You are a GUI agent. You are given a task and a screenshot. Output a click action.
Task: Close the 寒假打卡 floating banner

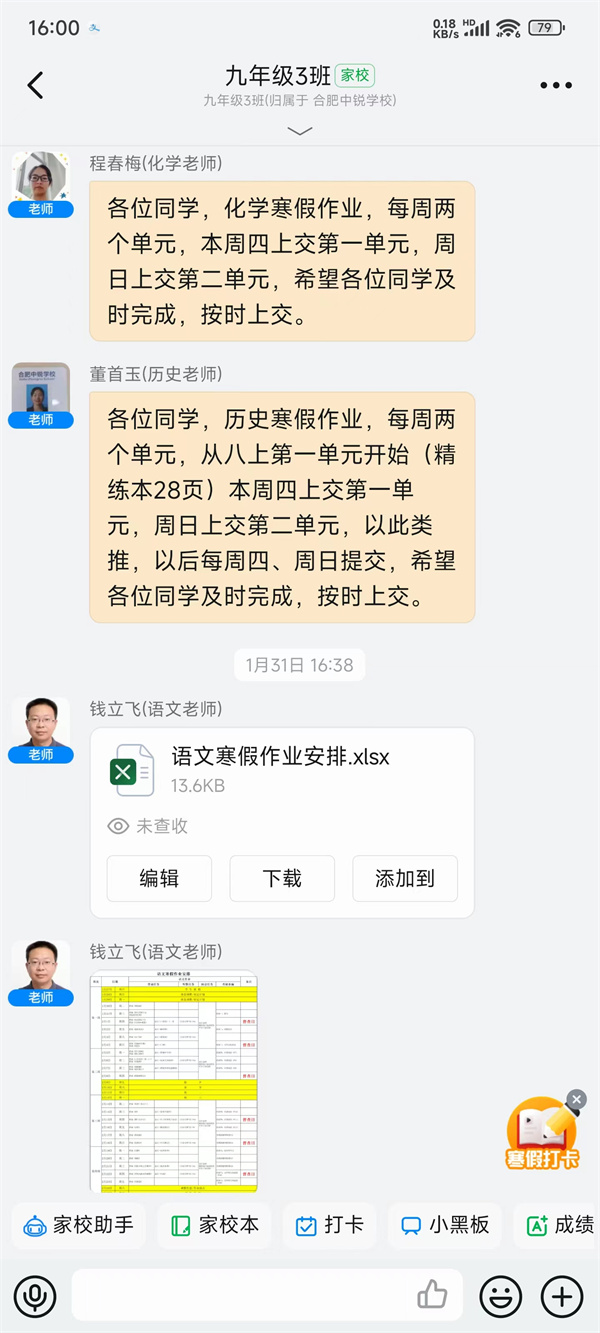[x=576, y=1100]
